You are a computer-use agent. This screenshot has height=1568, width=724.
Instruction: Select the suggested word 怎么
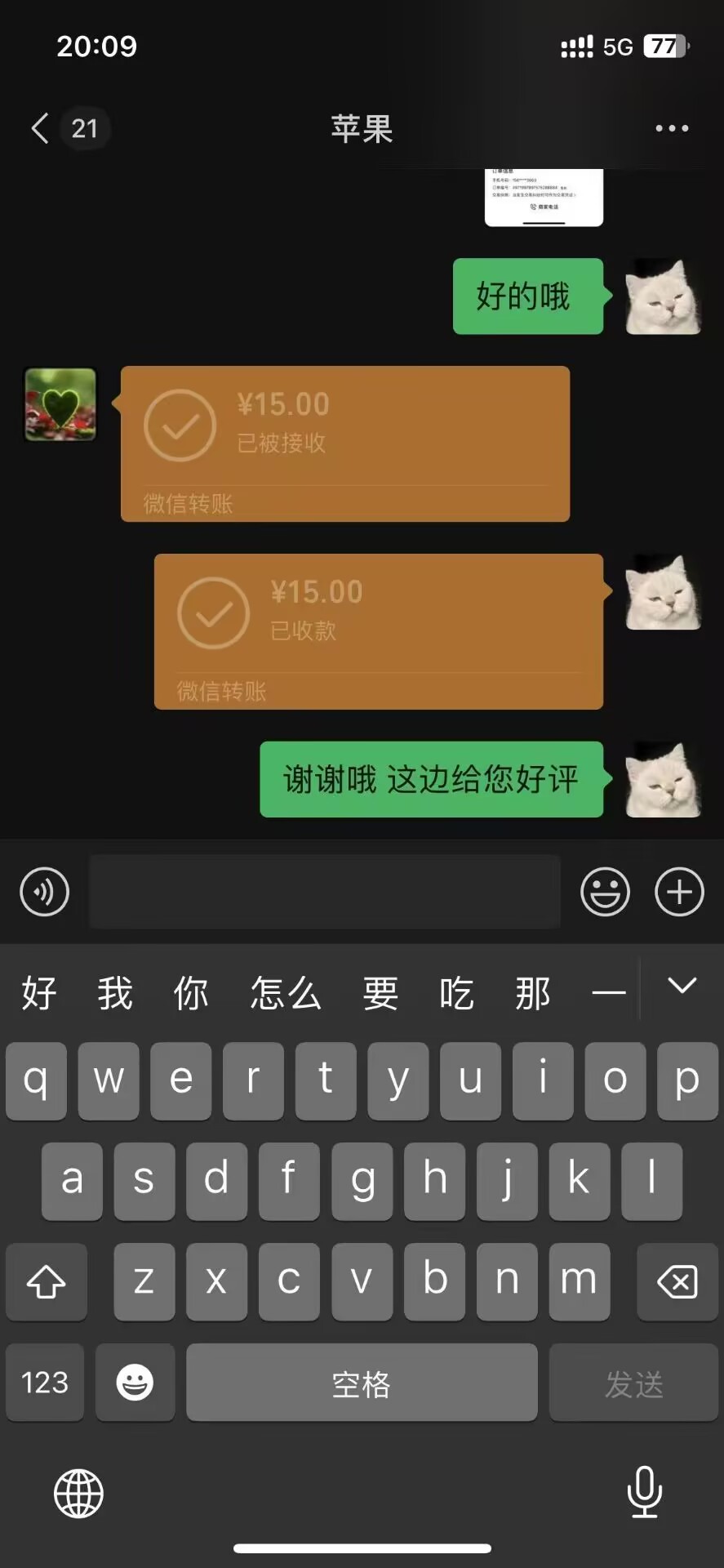point(285,993)
